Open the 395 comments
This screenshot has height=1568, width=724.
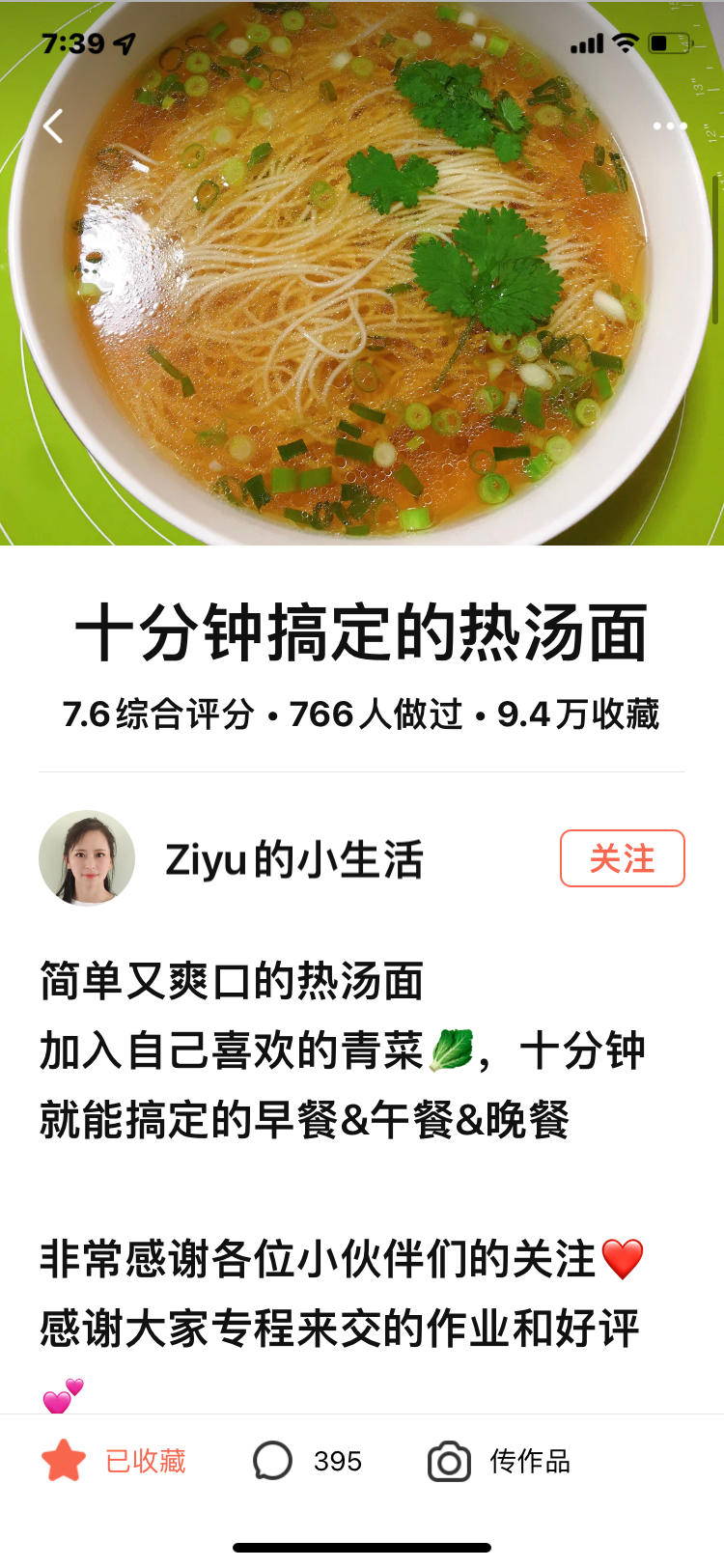tap(307, 1461)
